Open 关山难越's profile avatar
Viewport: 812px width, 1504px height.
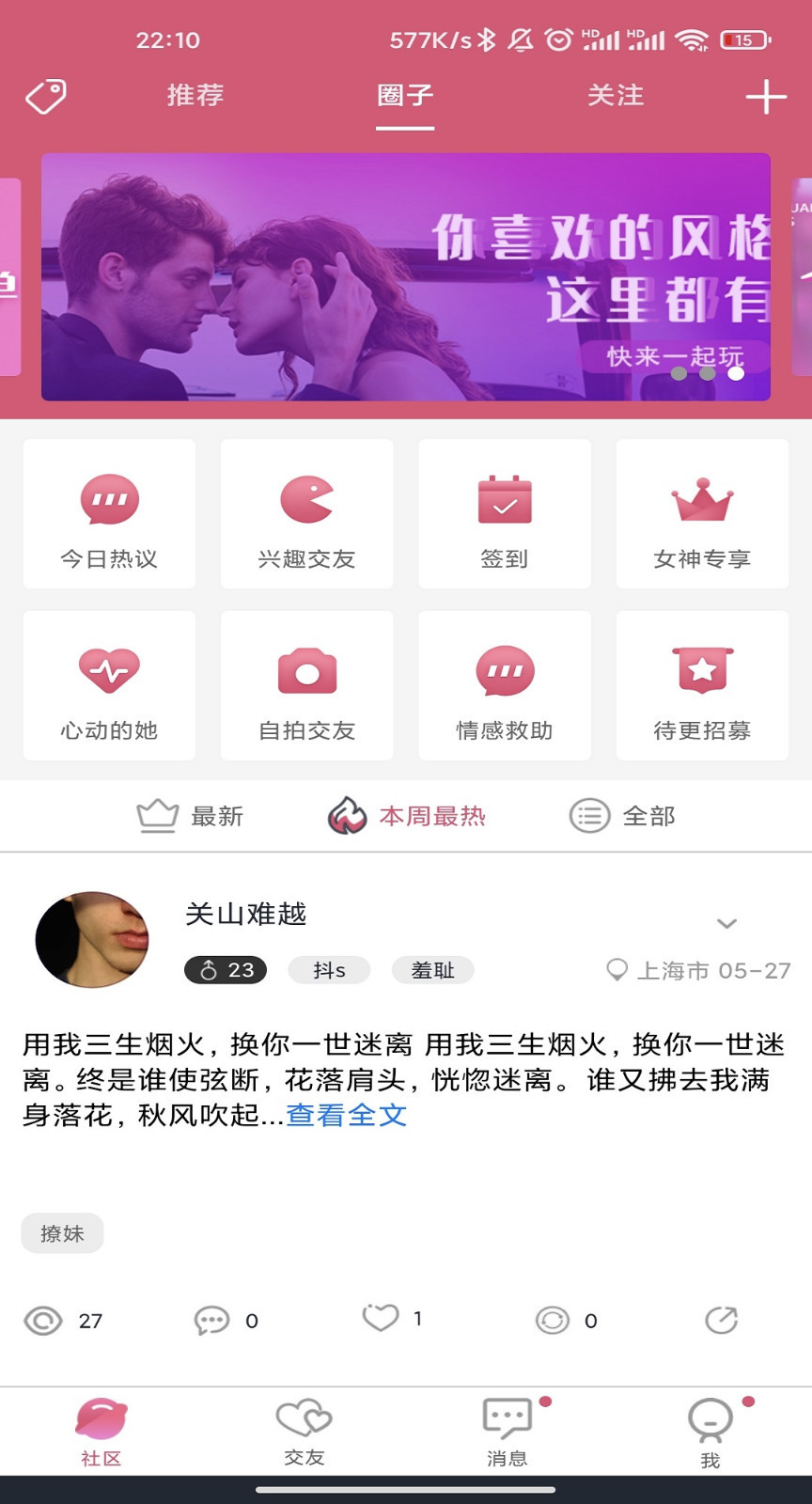tap(92, 939)
